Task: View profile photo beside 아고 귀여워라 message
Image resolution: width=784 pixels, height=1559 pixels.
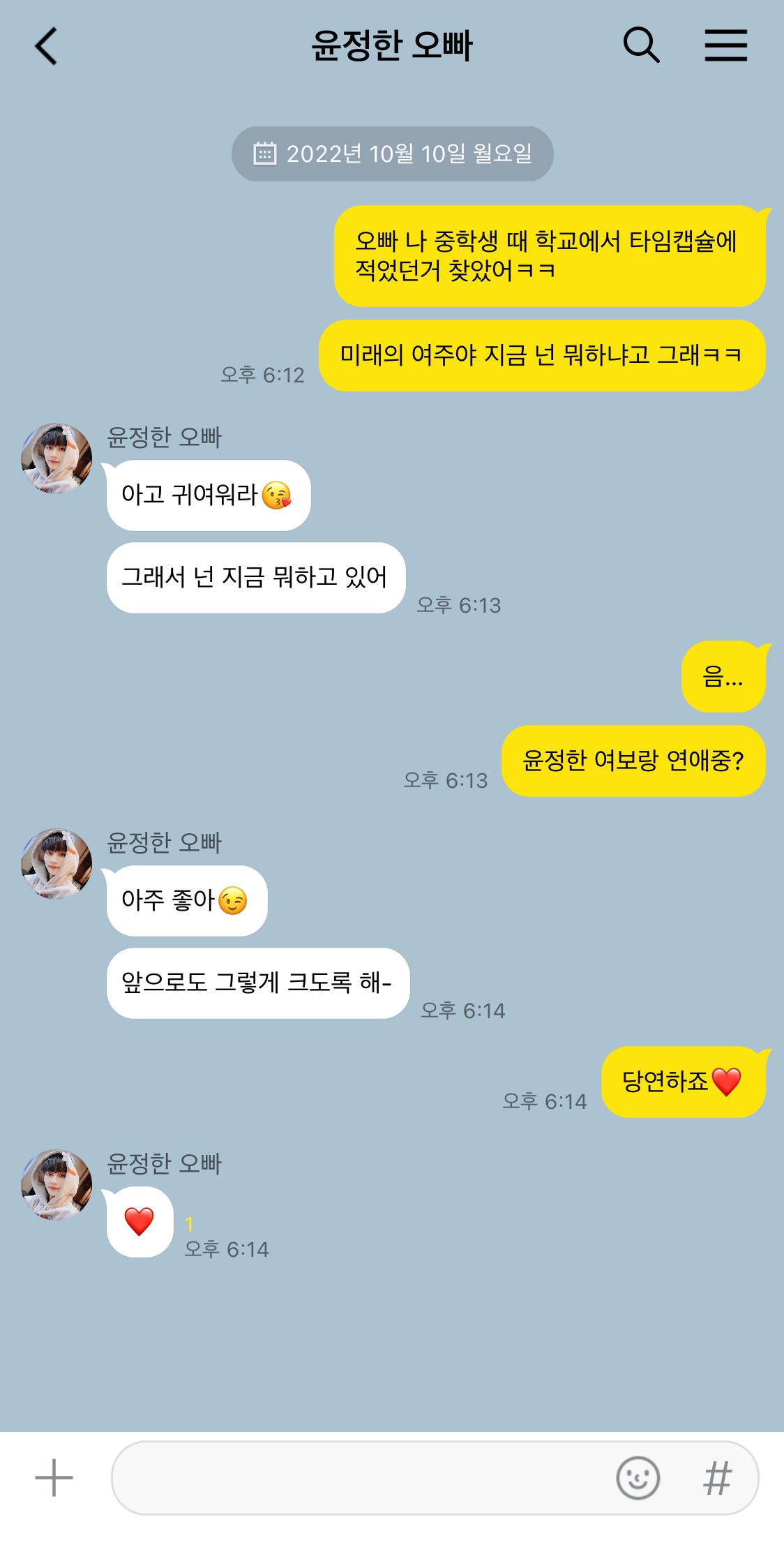Action: coord(56,458)
